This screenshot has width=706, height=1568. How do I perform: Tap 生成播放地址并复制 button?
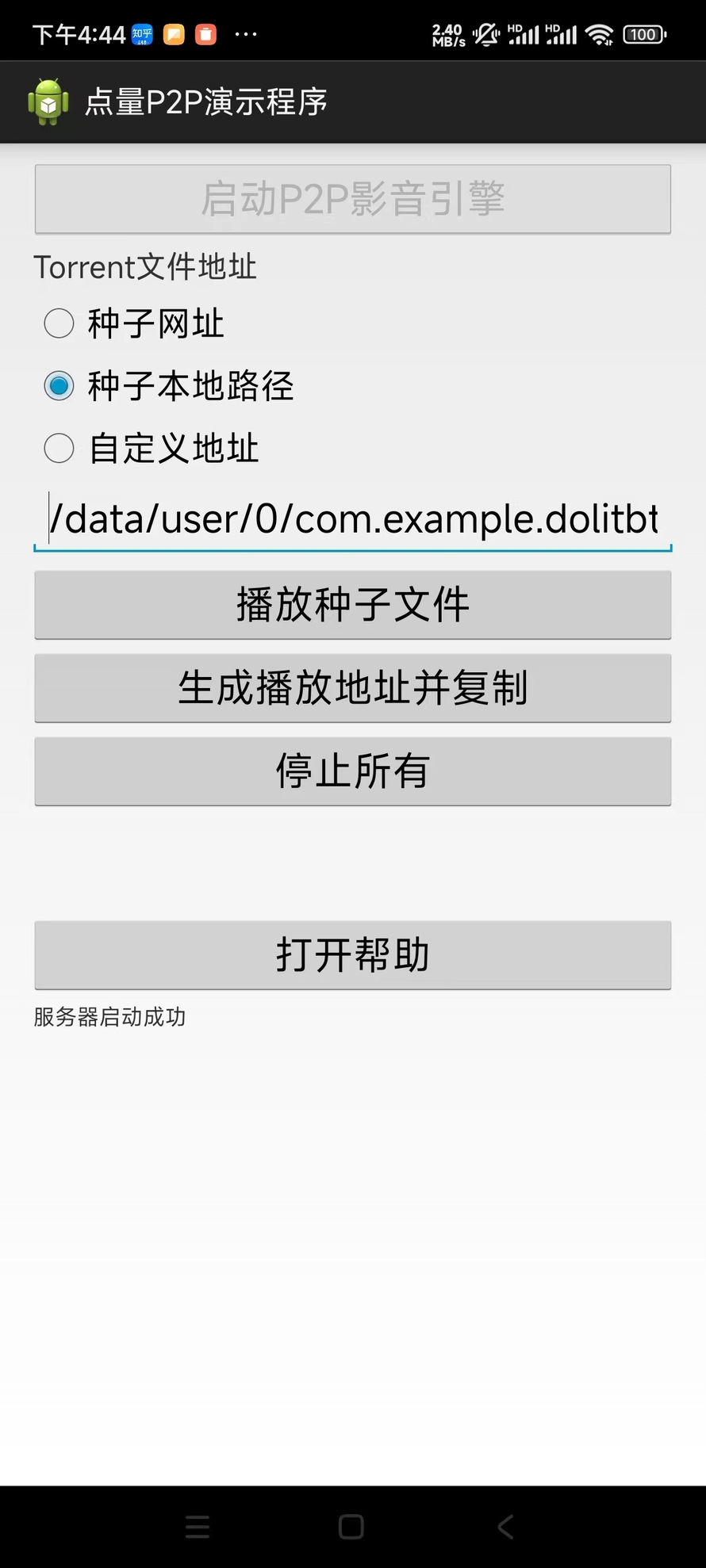pos(353,688)
